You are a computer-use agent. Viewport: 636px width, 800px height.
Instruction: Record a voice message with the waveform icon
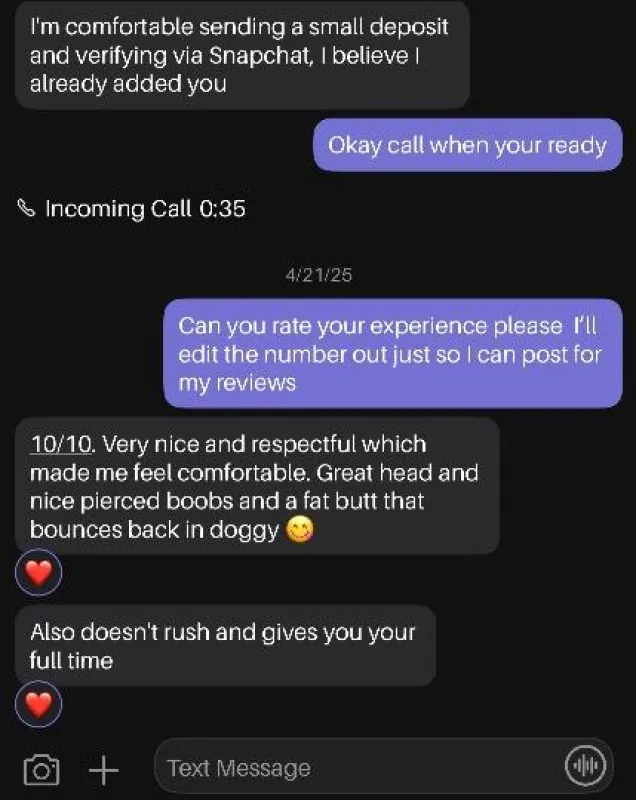pyautogui.click(x=587, y=767)
